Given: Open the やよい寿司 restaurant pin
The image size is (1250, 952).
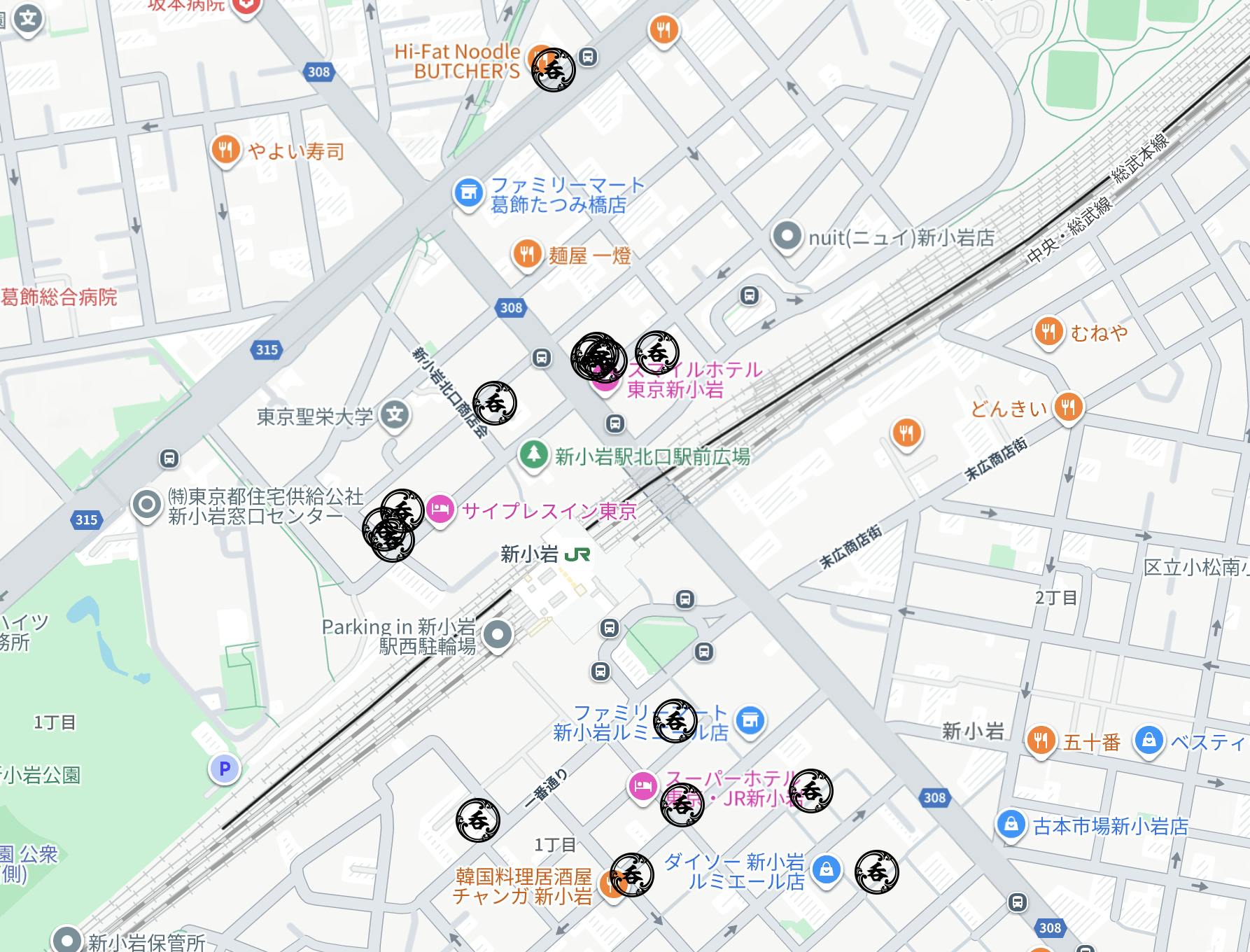Looking at the screenshot, I should pyautogui.click(x=225, y=150).
